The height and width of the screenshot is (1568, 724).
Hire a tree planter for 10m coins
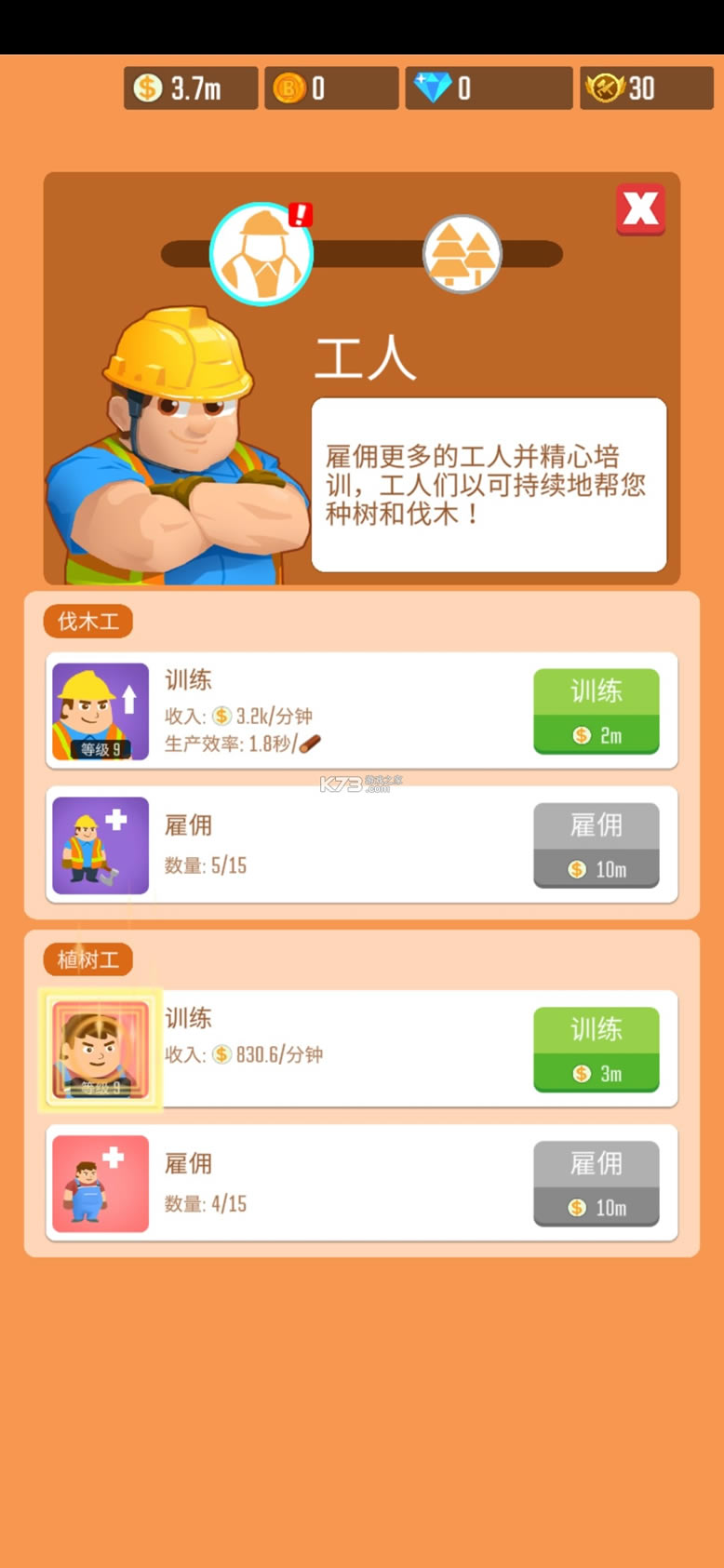pyautogui.click(x=596, y=1183)
